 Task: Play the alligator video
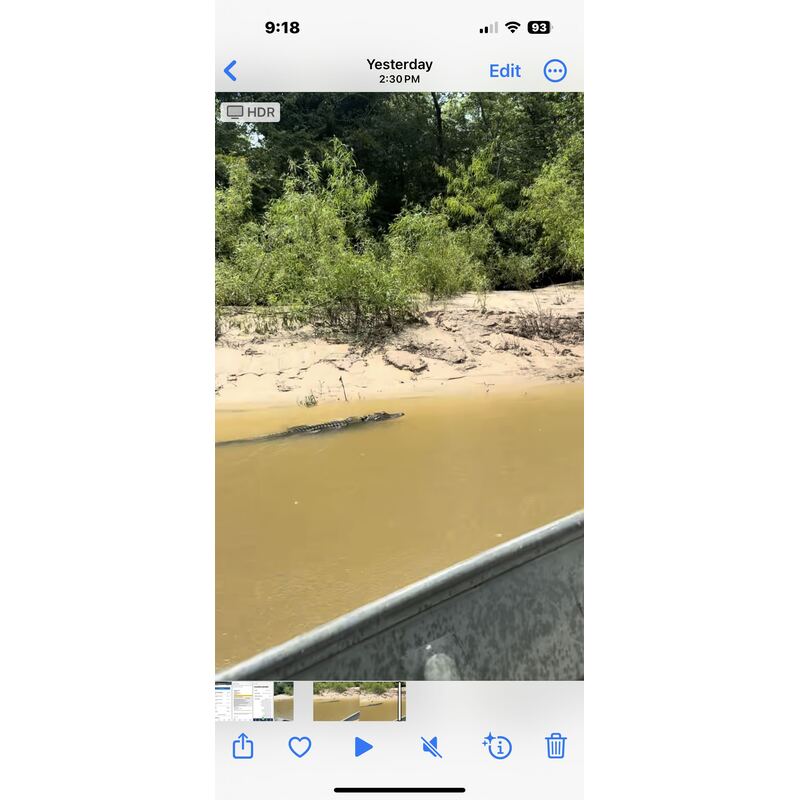364,746
